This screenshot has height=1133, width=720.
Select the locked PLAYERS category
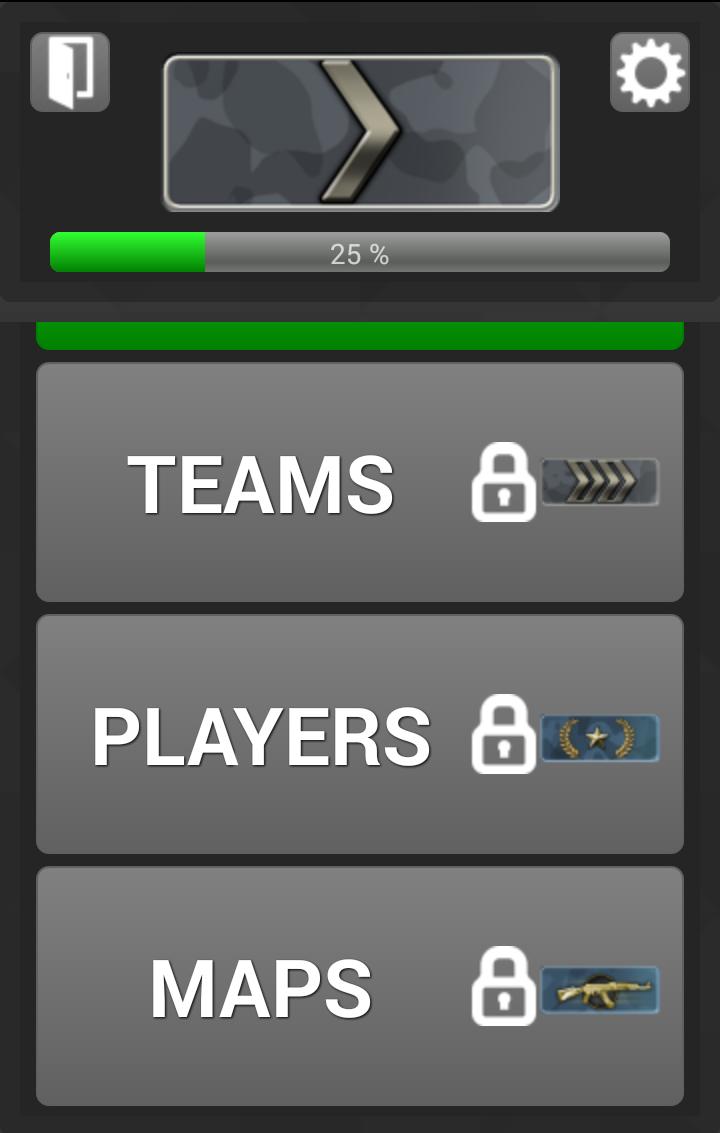tap(360, 735)
